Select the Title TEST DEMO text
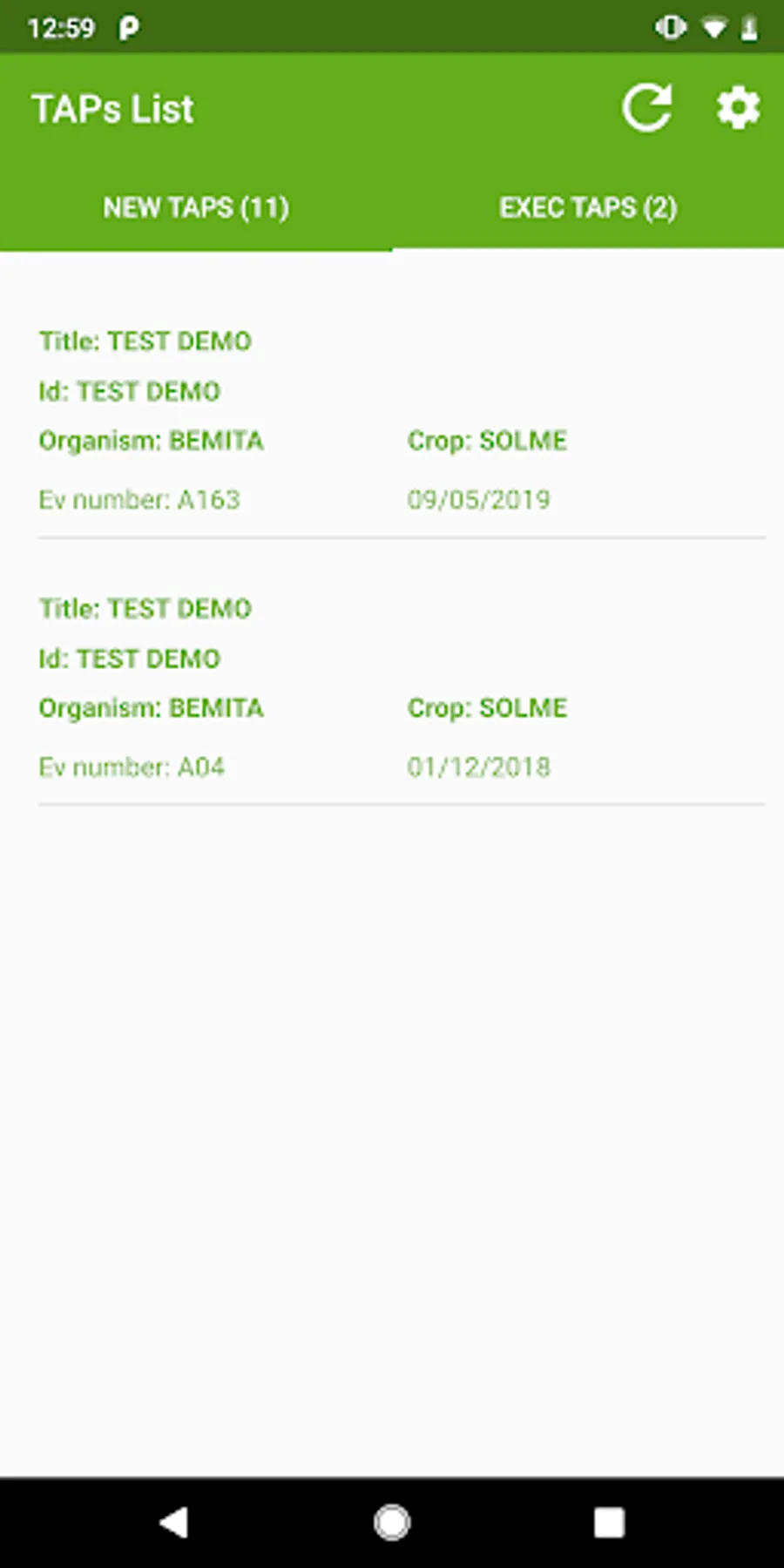Screen dimensions: 784x1568 click(x=145, y=341)
